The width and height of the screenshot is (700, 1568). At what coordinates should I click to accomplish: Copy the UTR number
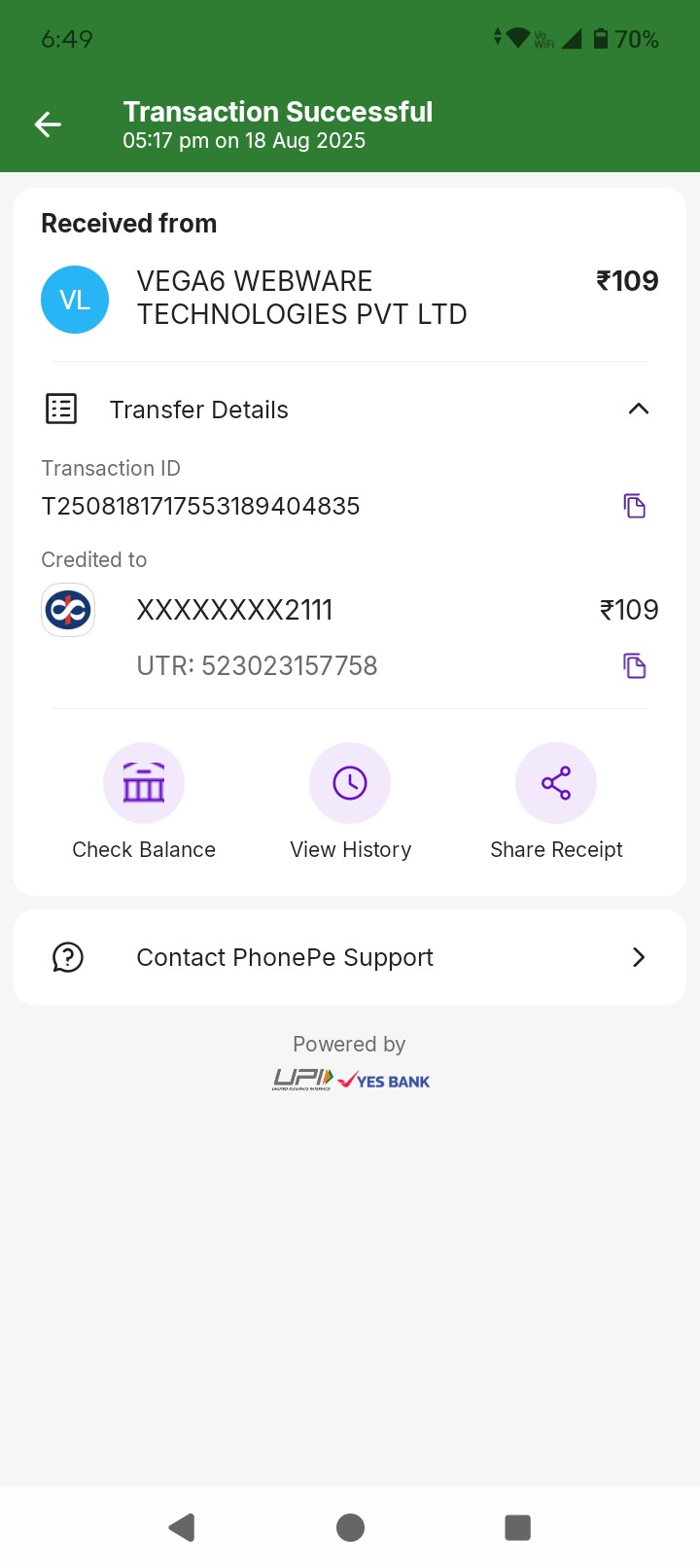click(x=634, y=666)
